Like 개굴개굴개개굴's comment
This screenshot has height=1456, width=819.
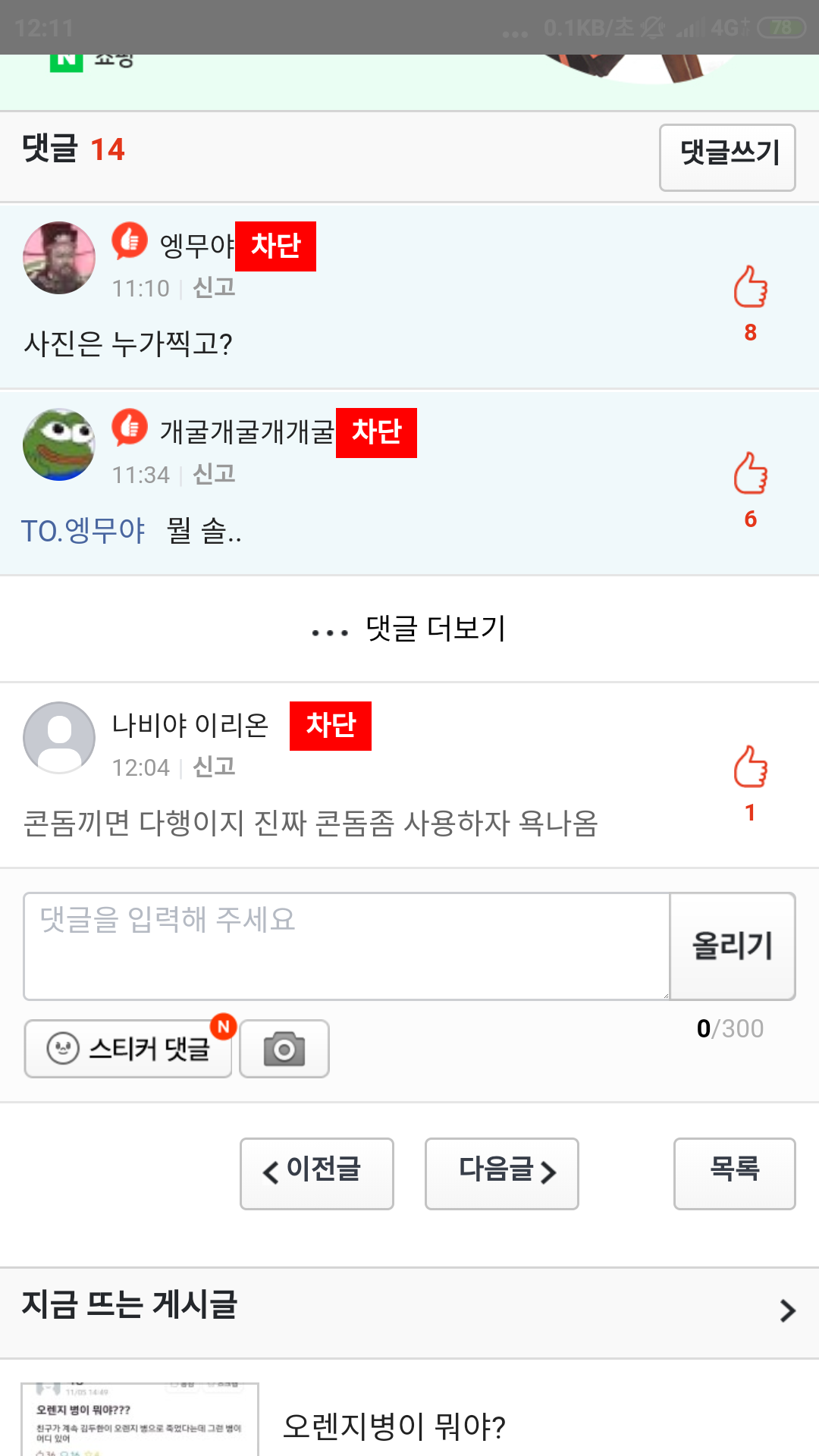point(750,475)
